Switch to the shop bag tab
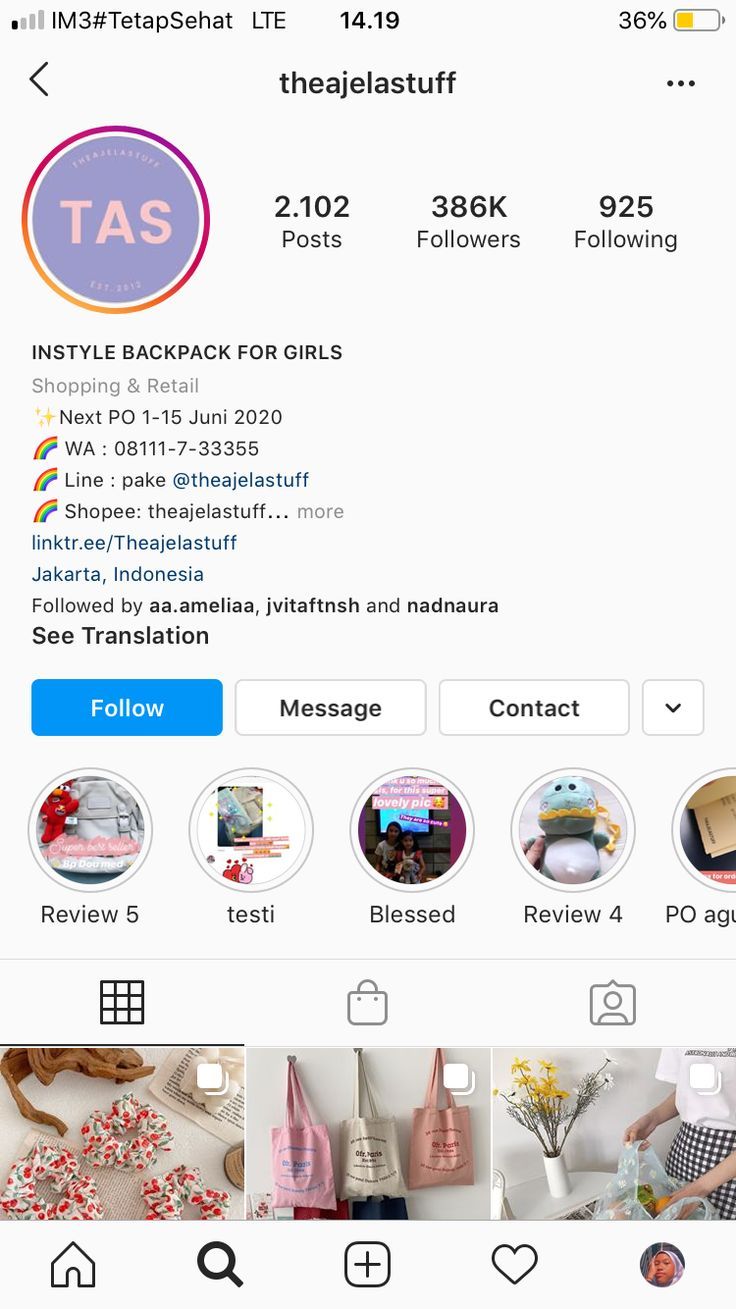 (x=367, y=1003)
